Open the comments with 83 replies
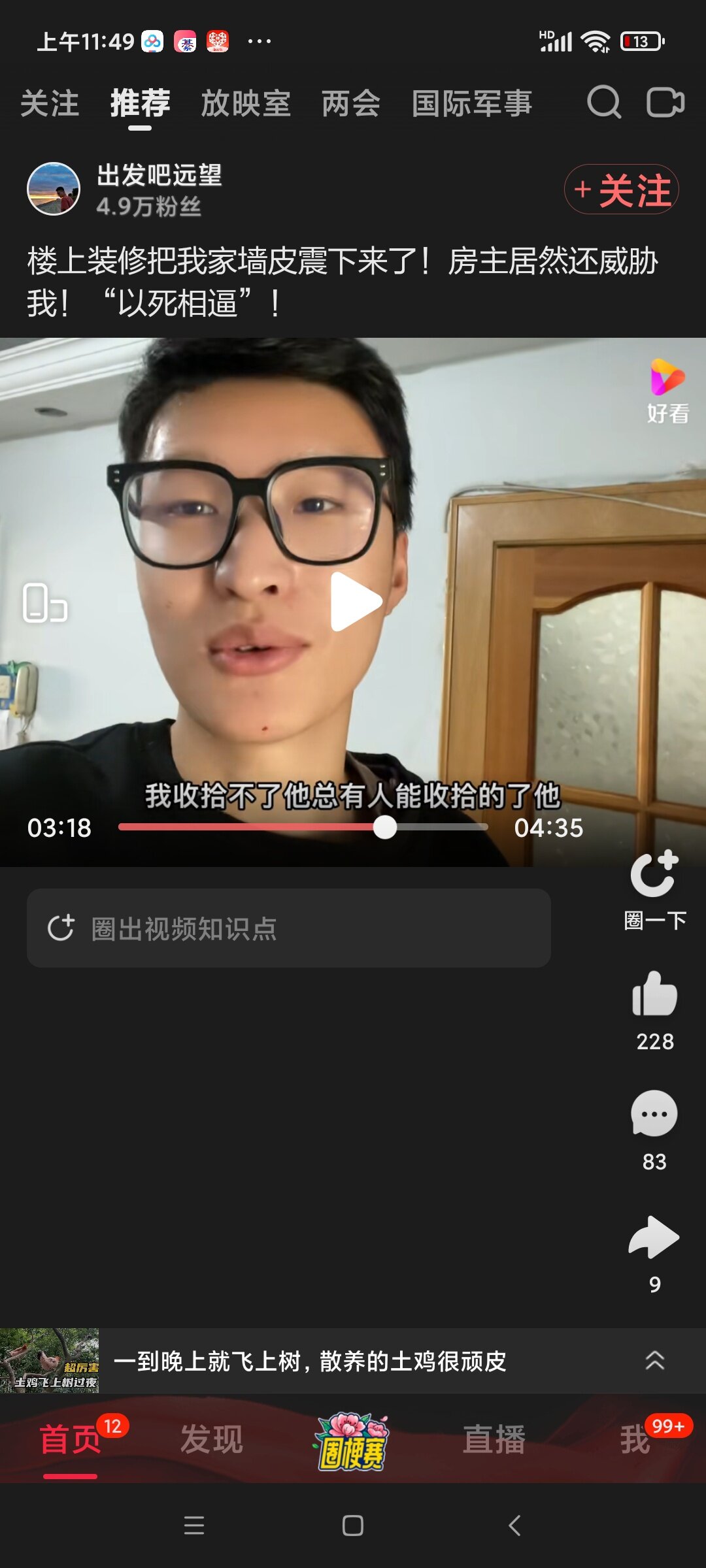Screen dimensions: 706x1568 [x=654, y=1115]
